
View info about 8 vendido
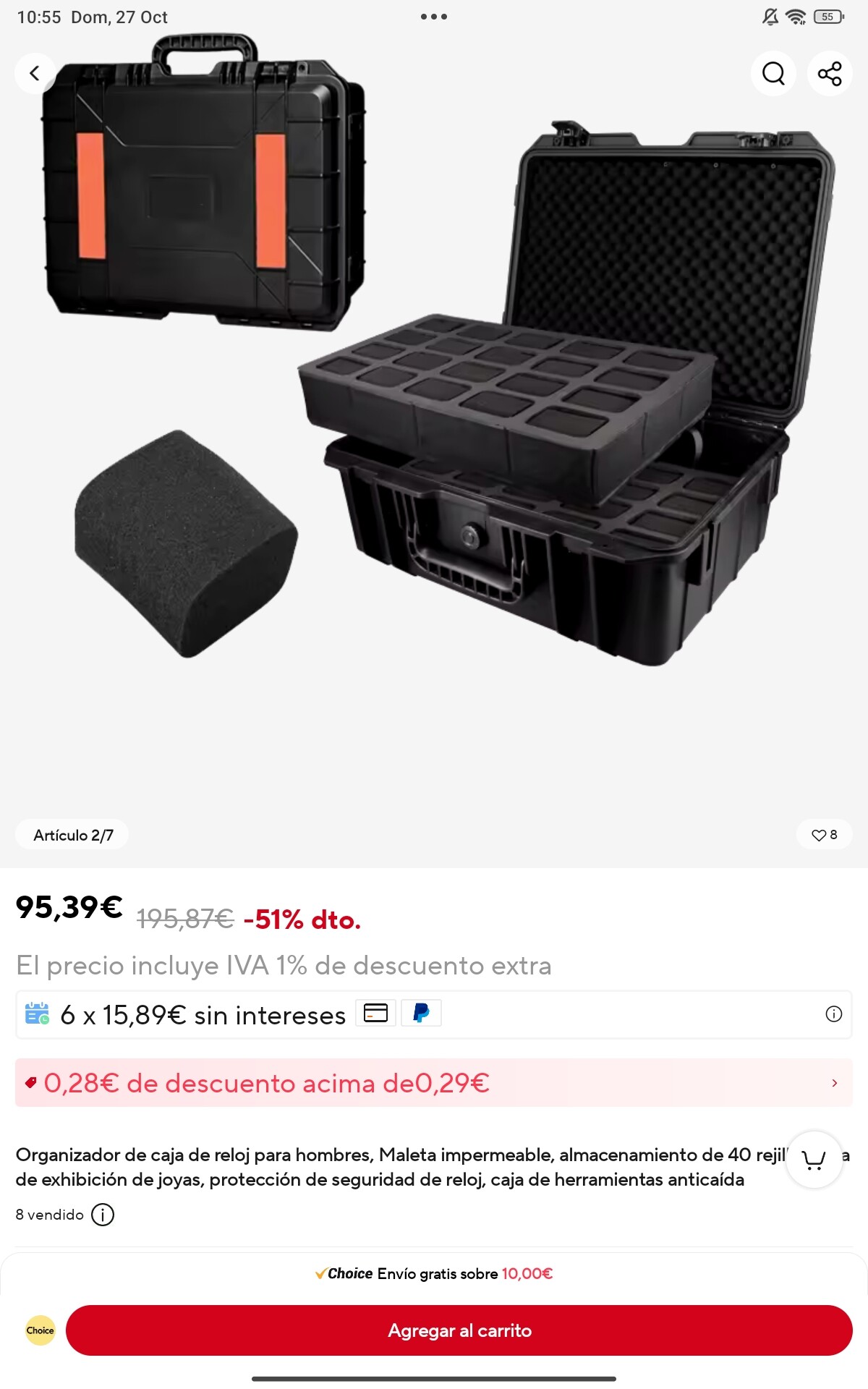(103, 1215)
